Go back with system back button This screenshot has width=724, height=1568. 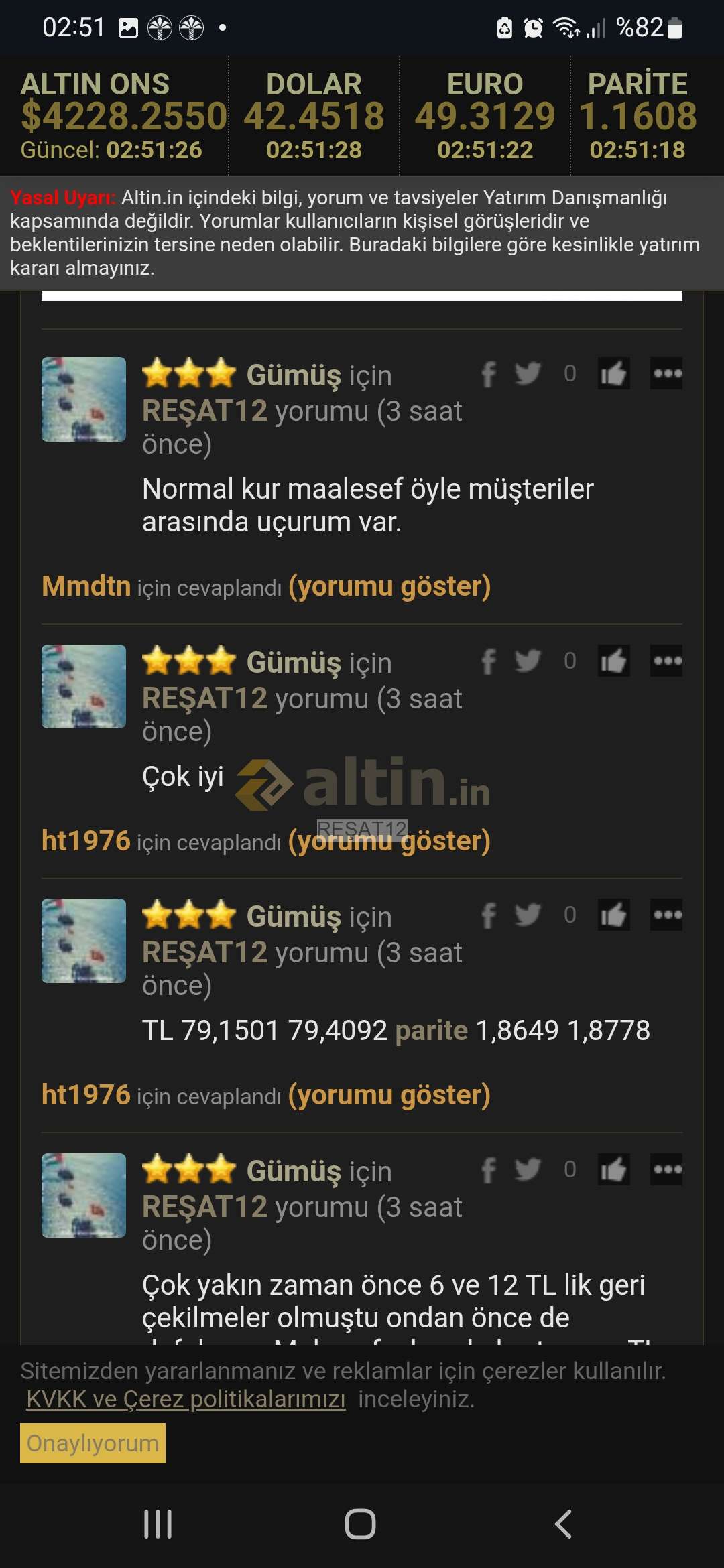563,1524
